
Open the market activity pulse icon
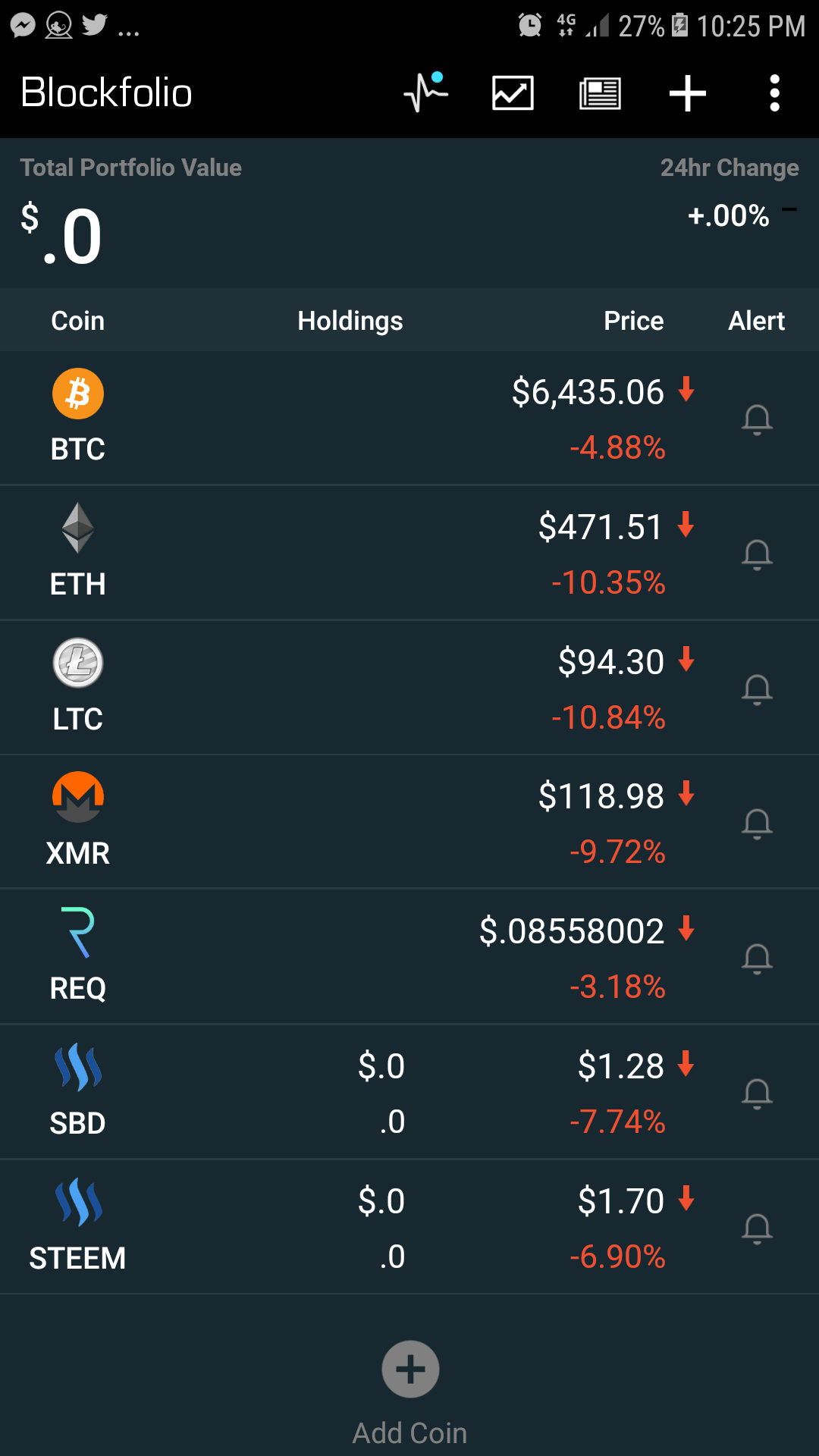426,93
